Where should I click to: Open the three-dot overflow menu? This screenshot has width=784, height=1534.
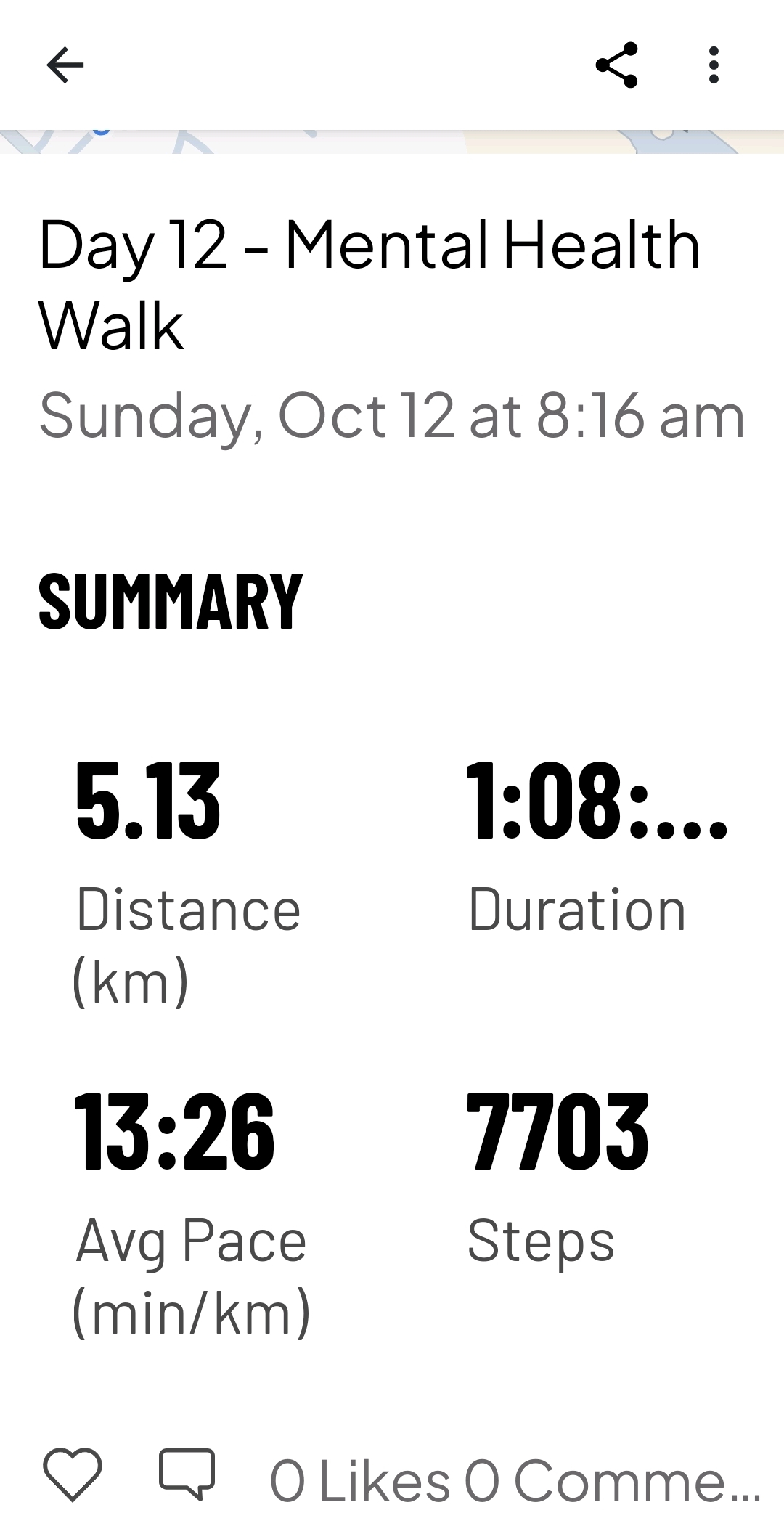[714, 65]
